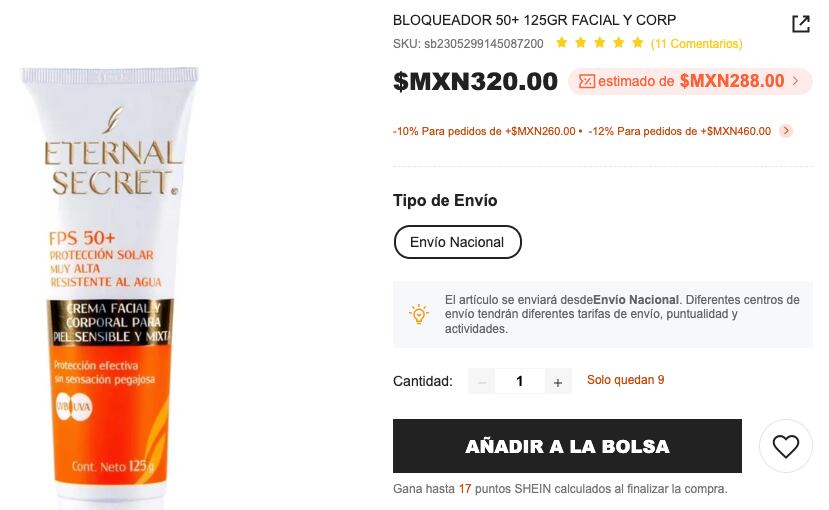Open the 11 Comentarios reviews link

(696, 44)
